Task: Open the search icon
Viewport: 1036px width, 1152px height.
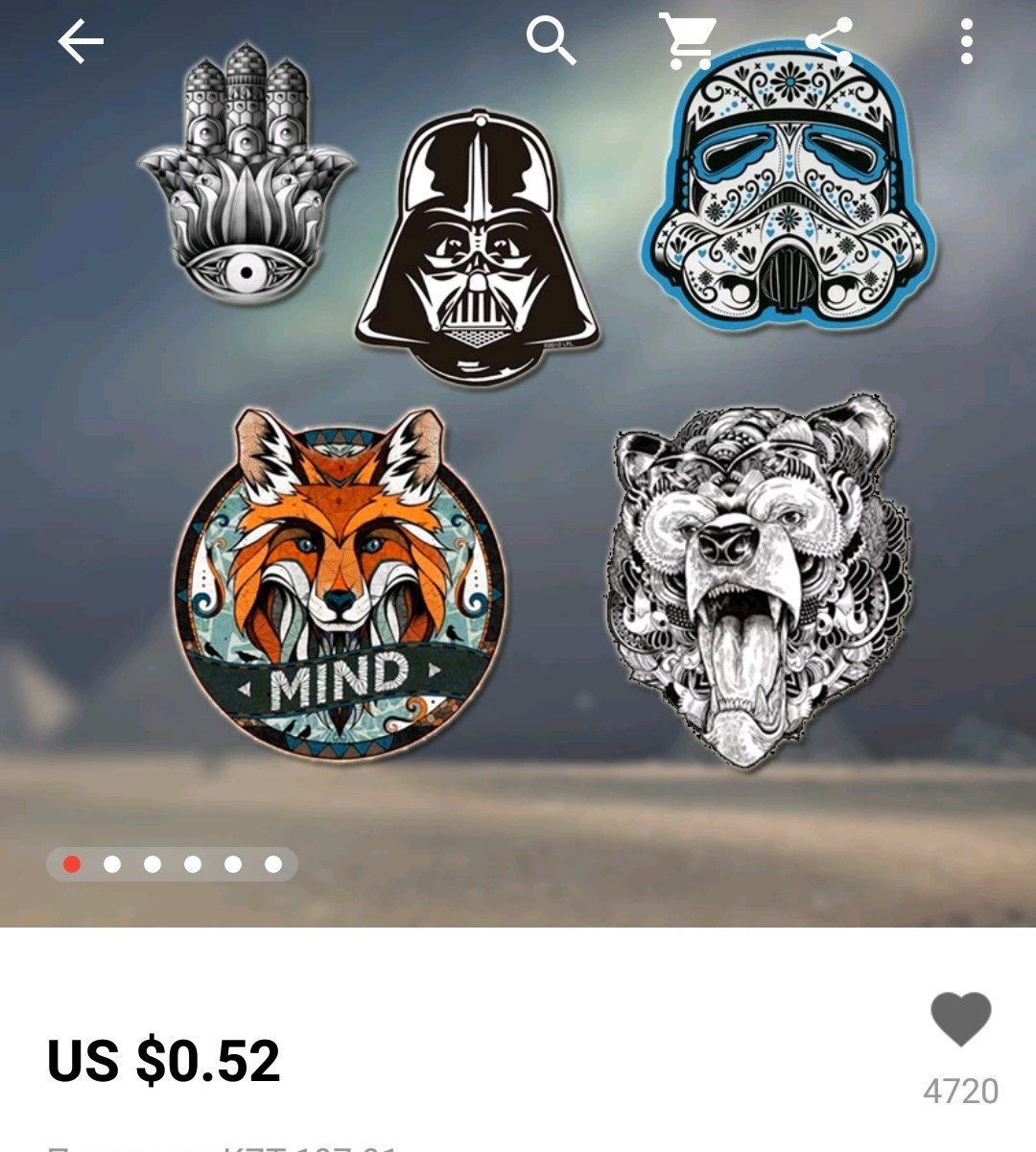Action: [x=552, y=41]
